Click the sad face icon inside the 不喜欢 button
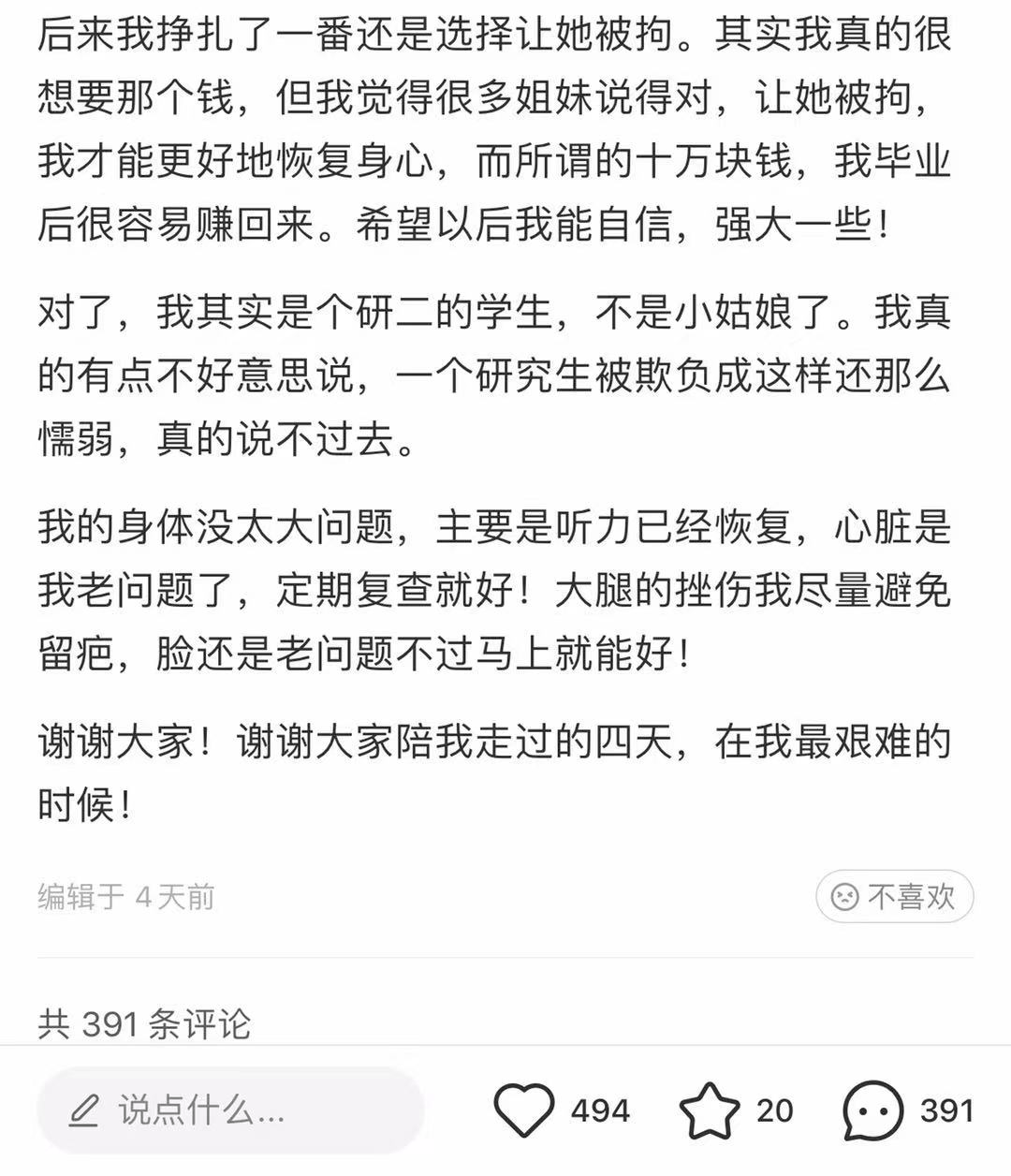 coord(847,896)
